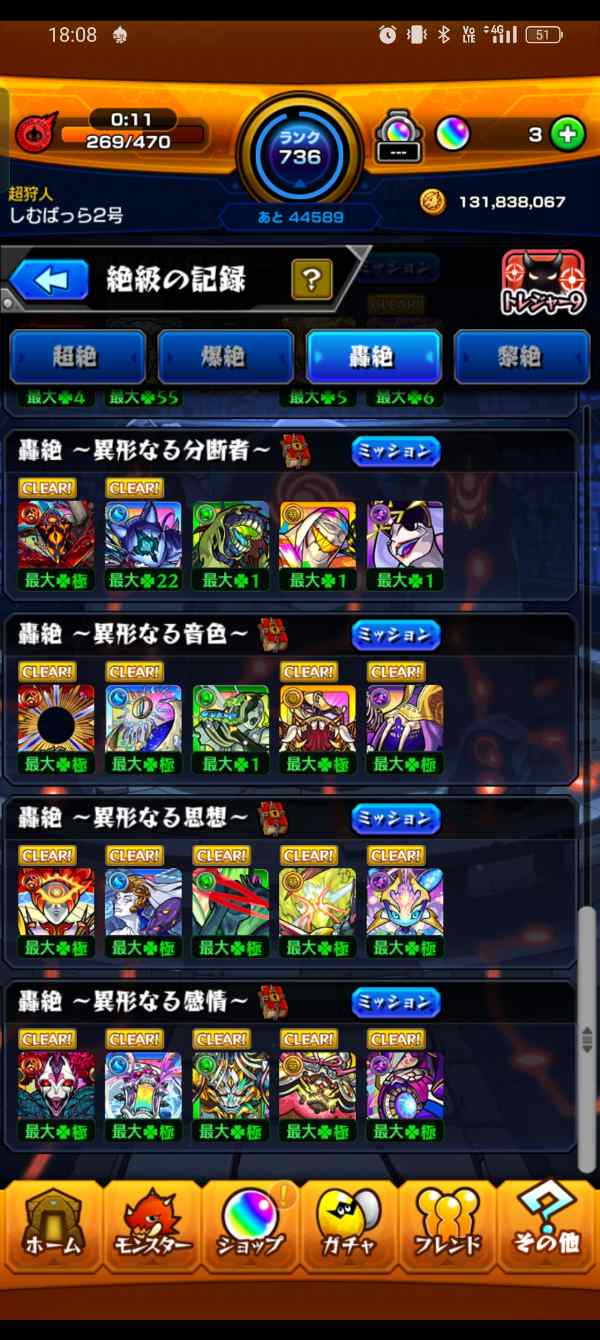Screen dimensions: 600x1340
Task: Select the 轟絶 tab
Action: (374, 356)
